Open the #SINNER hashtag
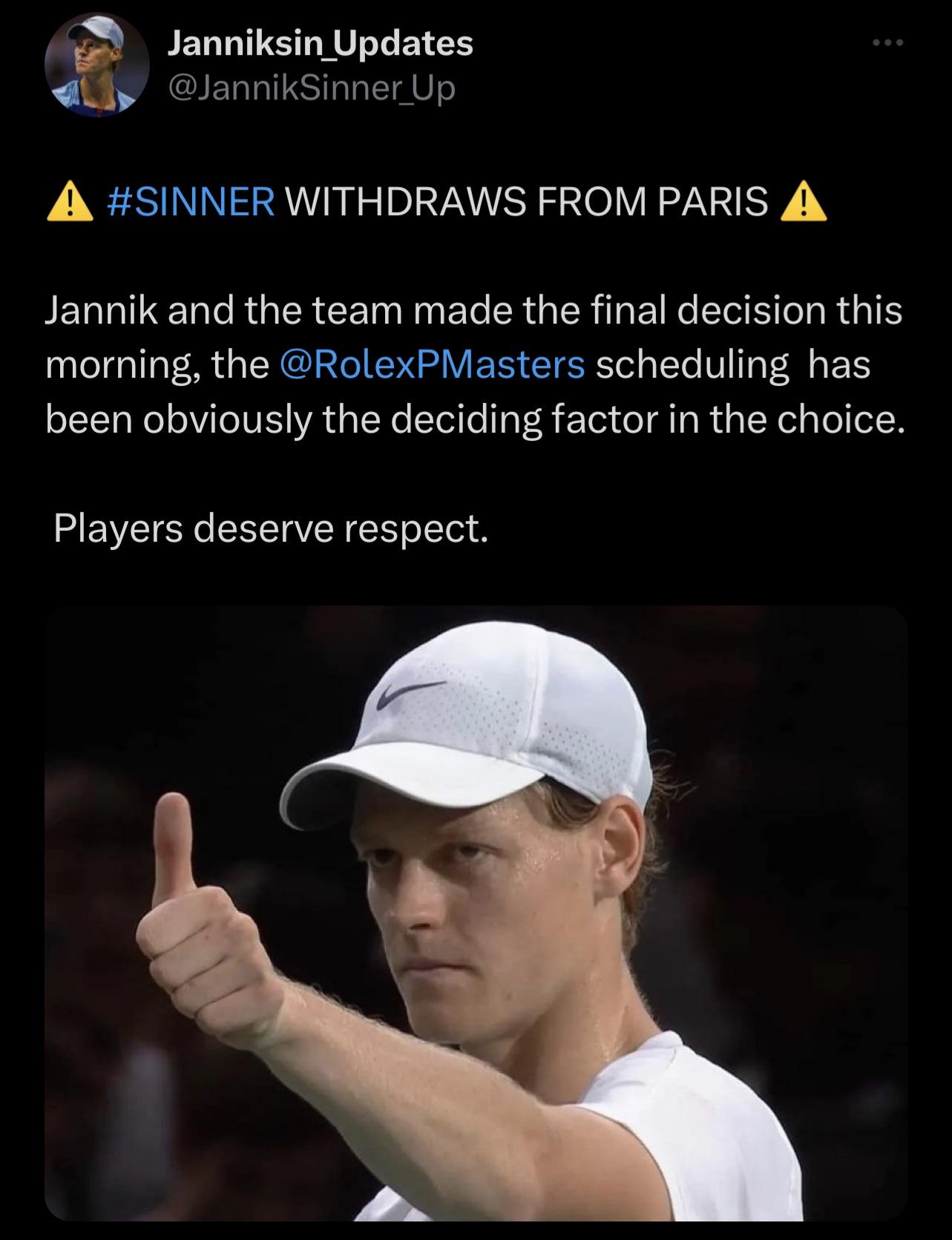Image resolution: width=952 pixels, height=1240 pixels. point(191,202)
